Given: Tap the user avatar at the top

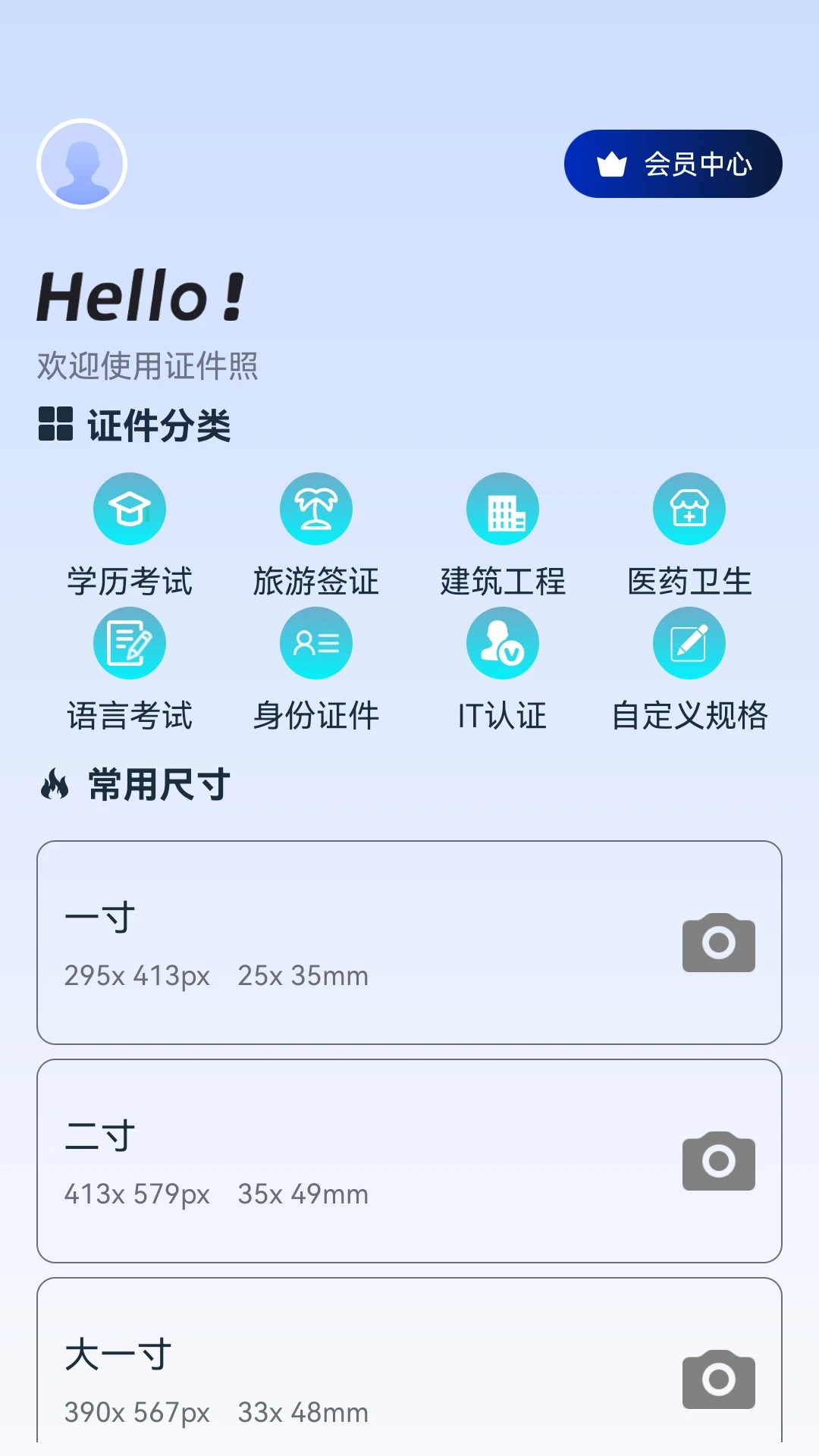Looking at the screenshot, I should pos(80,165).
